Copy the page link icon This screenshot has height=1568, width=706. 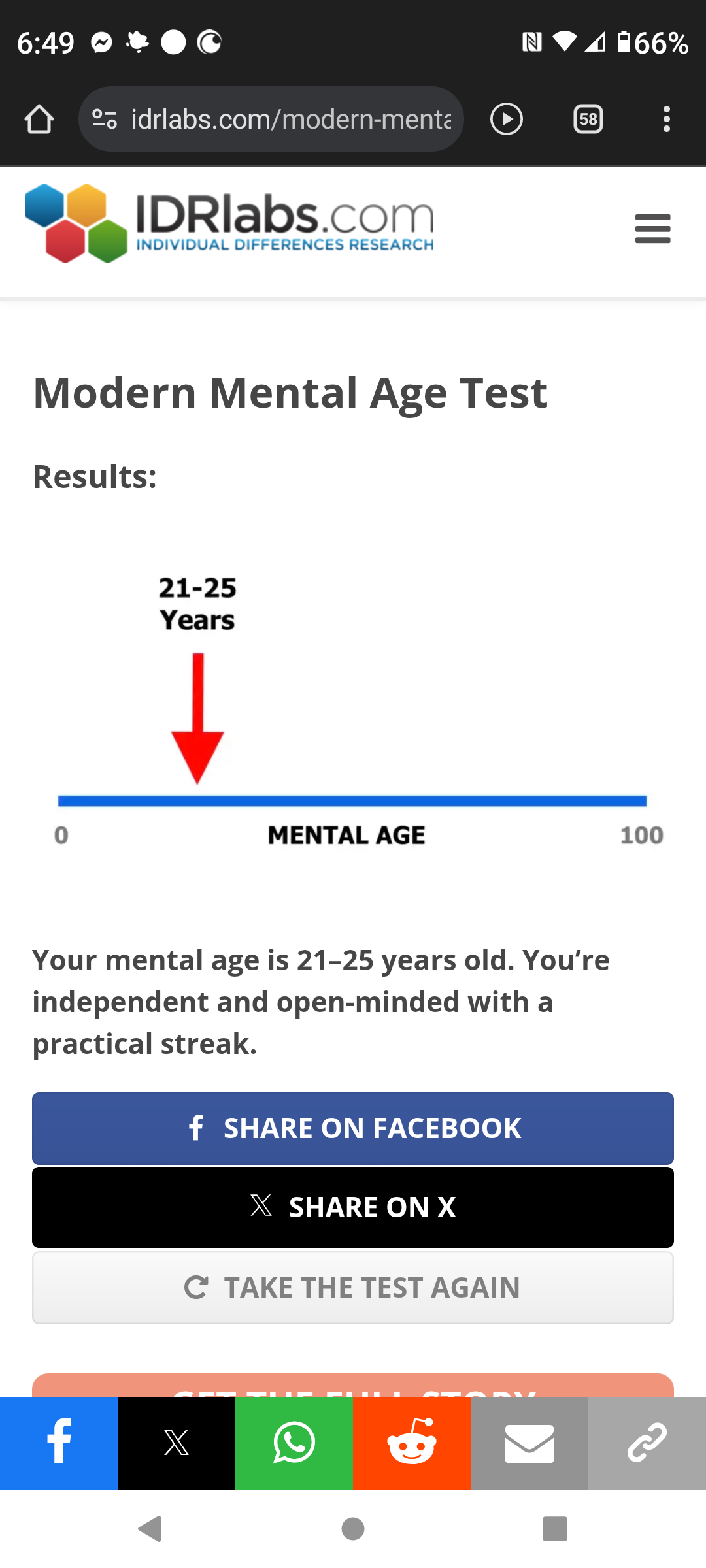[x=647, y=1443]
